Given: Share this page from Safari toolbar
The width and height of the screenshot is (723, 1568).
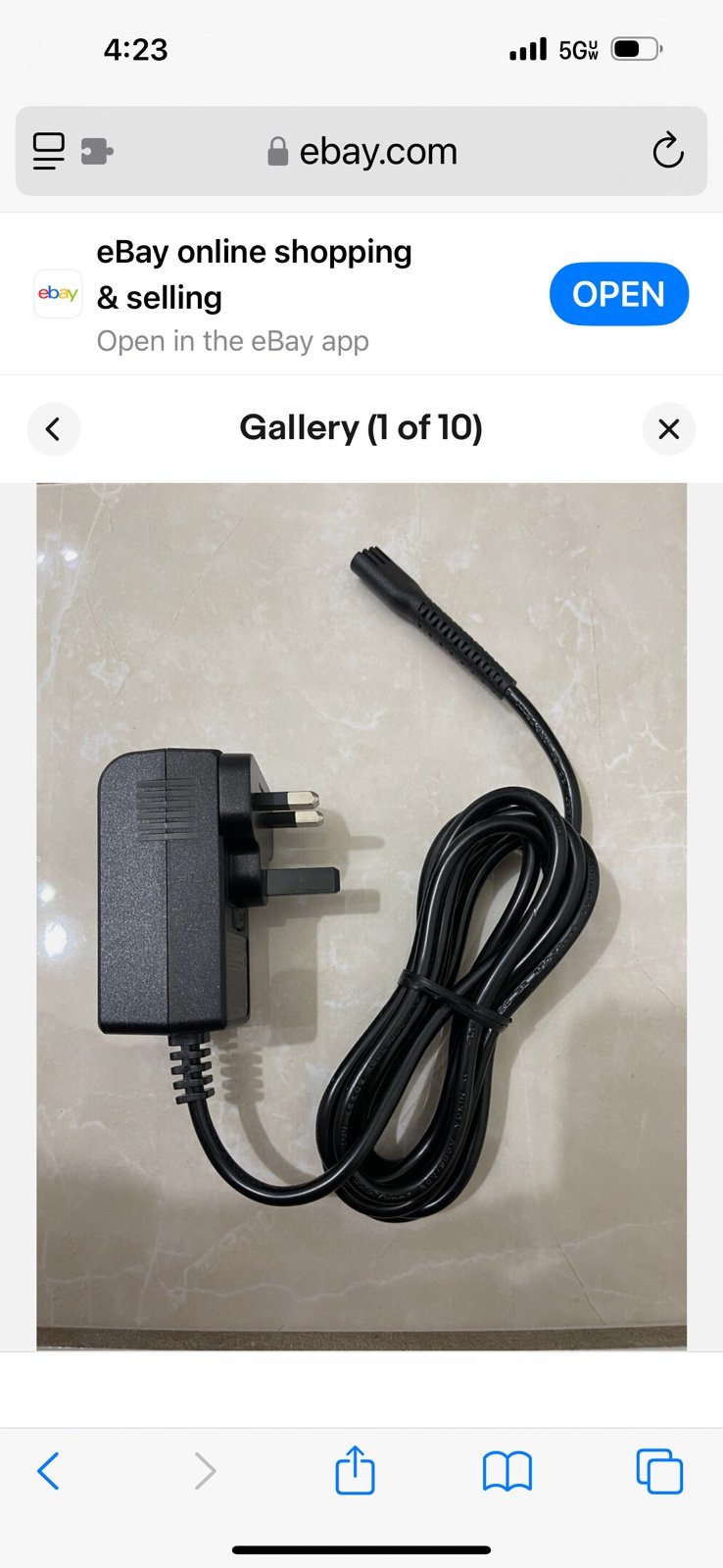Looking at the screenshot, I should tap(355, 1470).
